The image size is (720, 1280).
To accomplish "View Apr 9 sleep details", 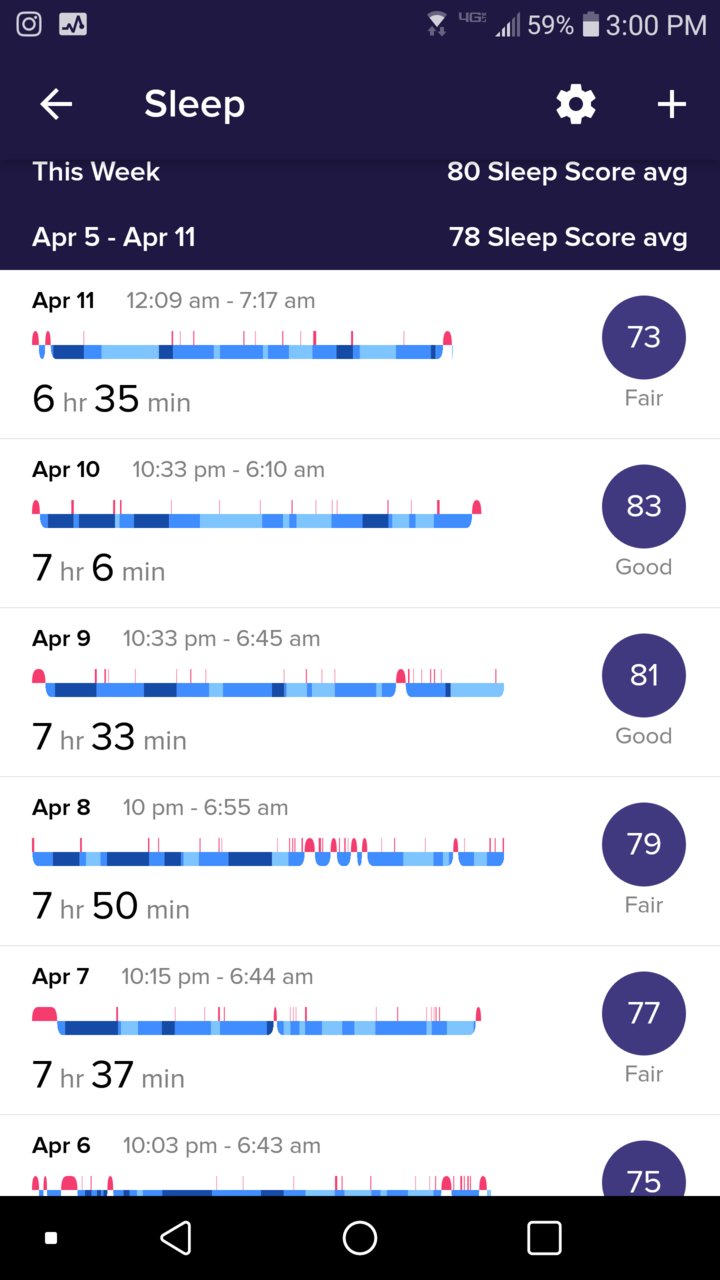I will pyautogui.click(x=360, y=692).
